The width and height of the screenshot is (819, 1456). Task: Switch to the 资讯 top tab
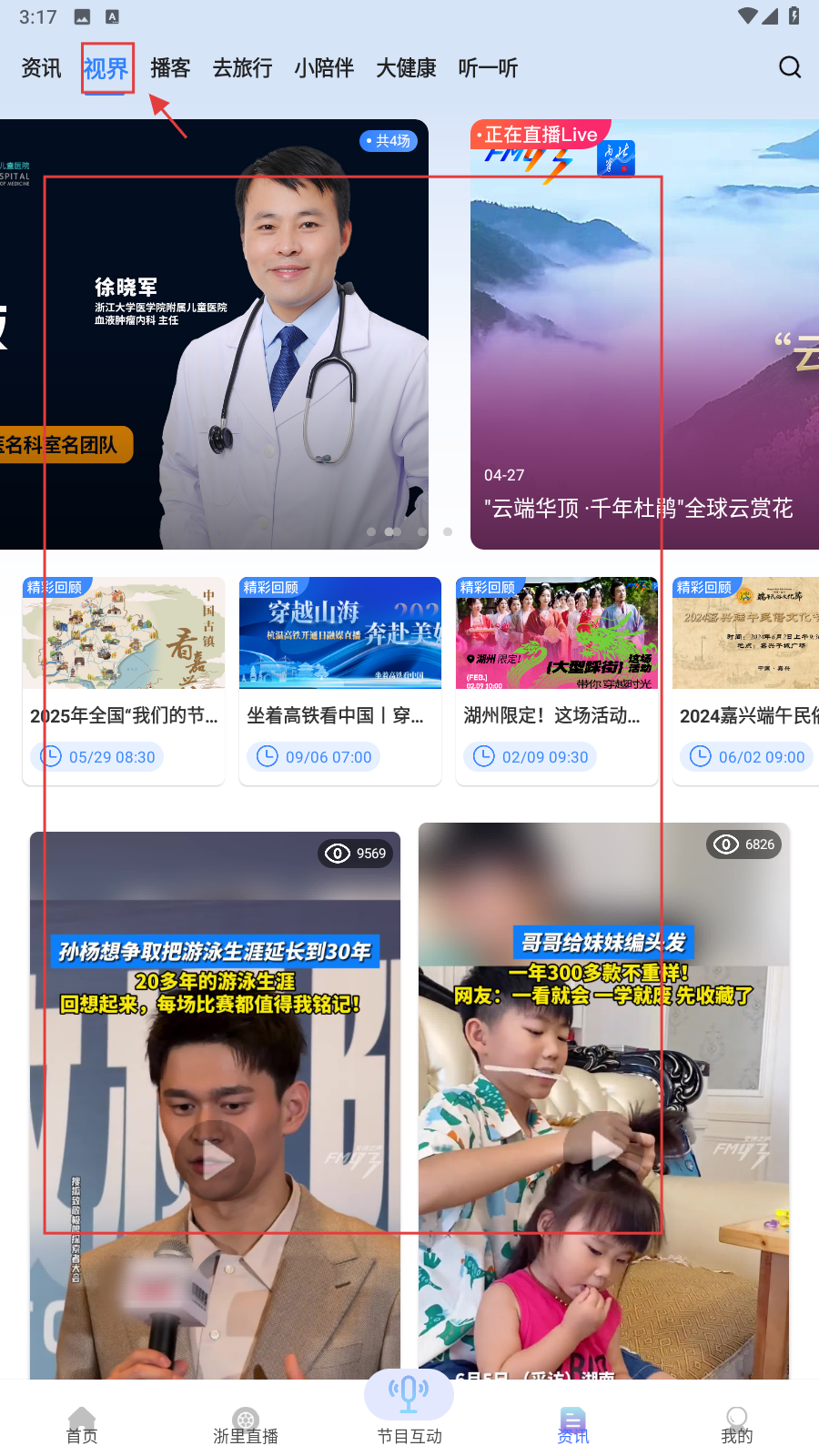coord(41,68)
